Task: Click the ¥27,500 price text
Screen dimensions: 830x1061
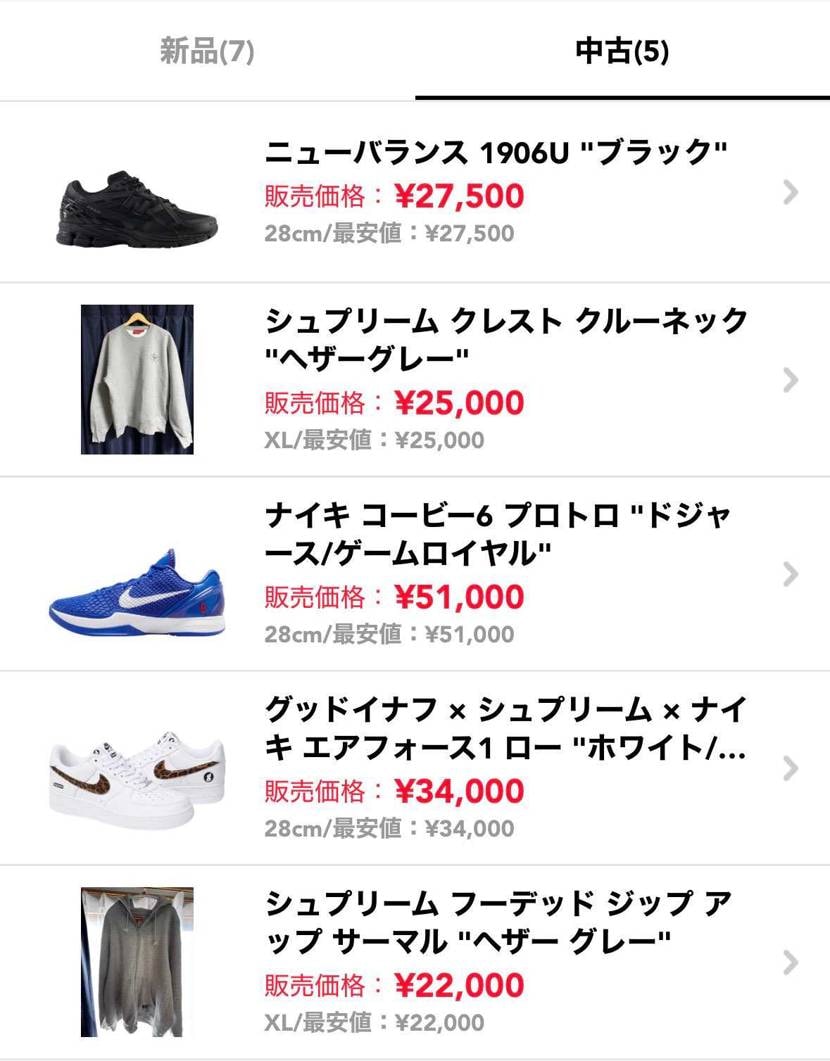Action: pyautogui.click(x=453, y=195)
